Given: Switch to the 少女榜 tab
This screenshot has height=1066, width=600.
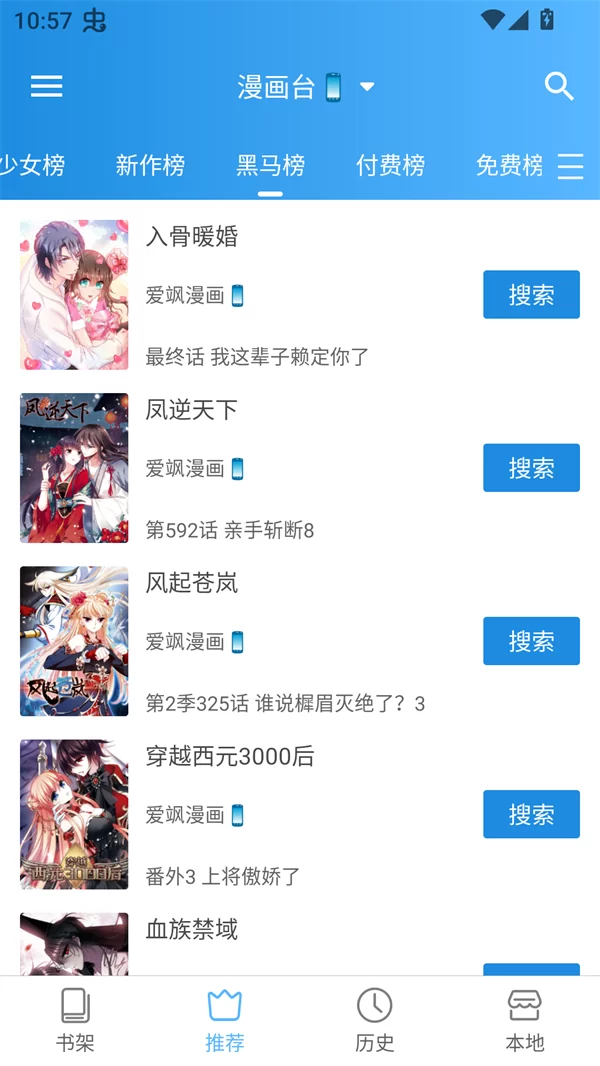Looking at the screenshot, I should [x=33, y=165].
